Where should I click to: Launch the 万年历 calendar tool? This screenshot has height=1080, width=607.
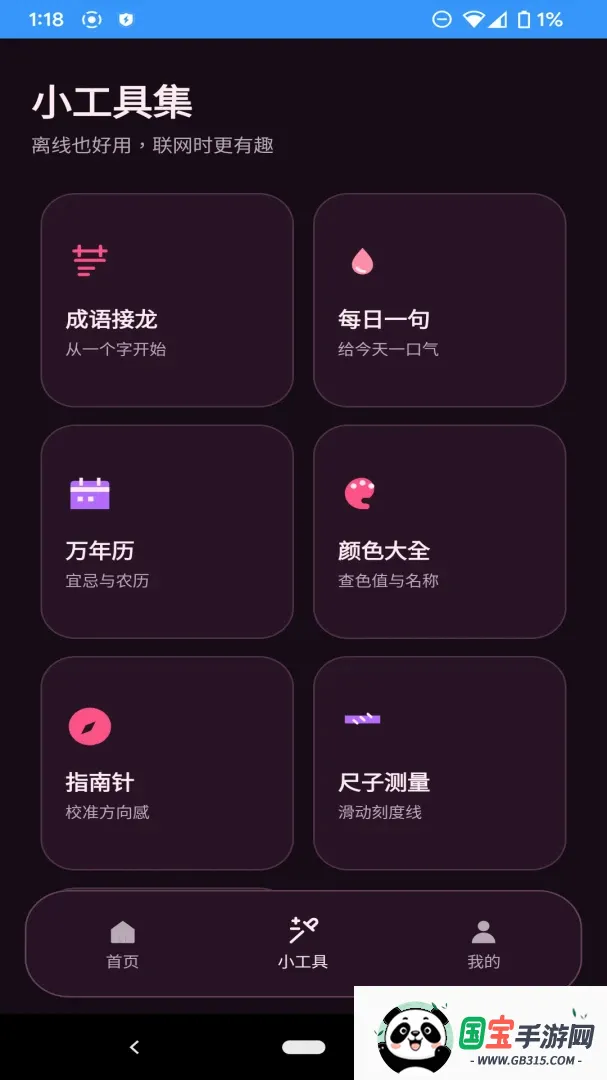coord(167,532)
